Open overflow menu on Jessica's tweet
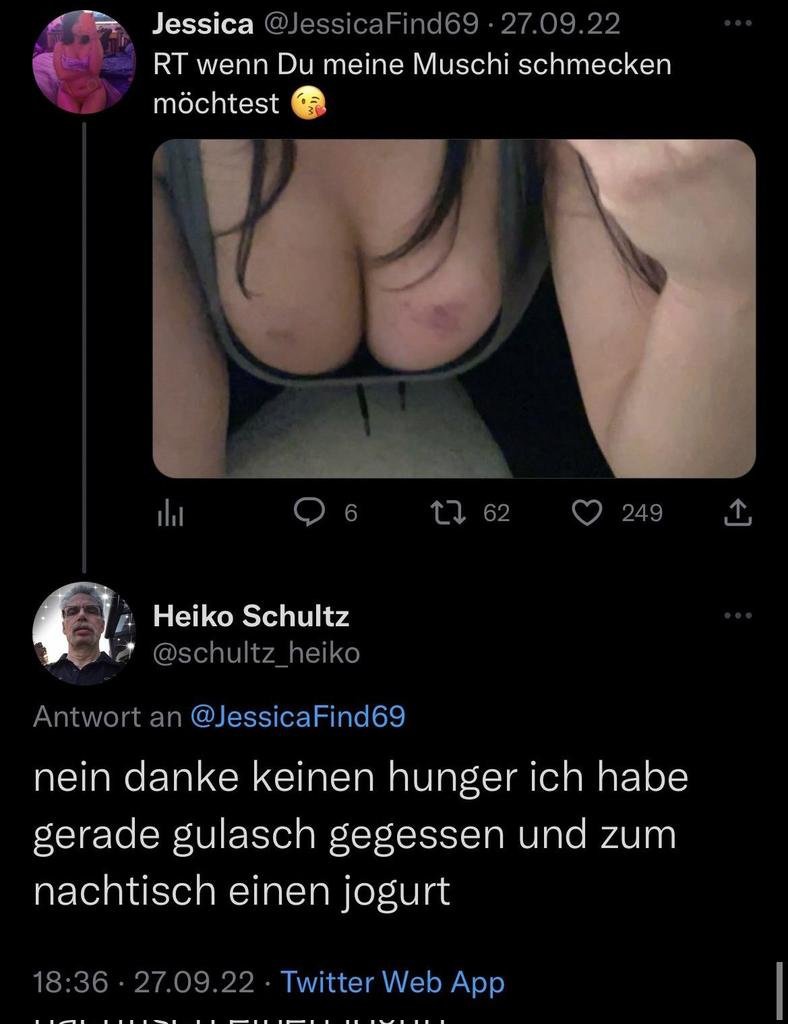Screen dimensions: 788x1024 [x=737, y=22]
